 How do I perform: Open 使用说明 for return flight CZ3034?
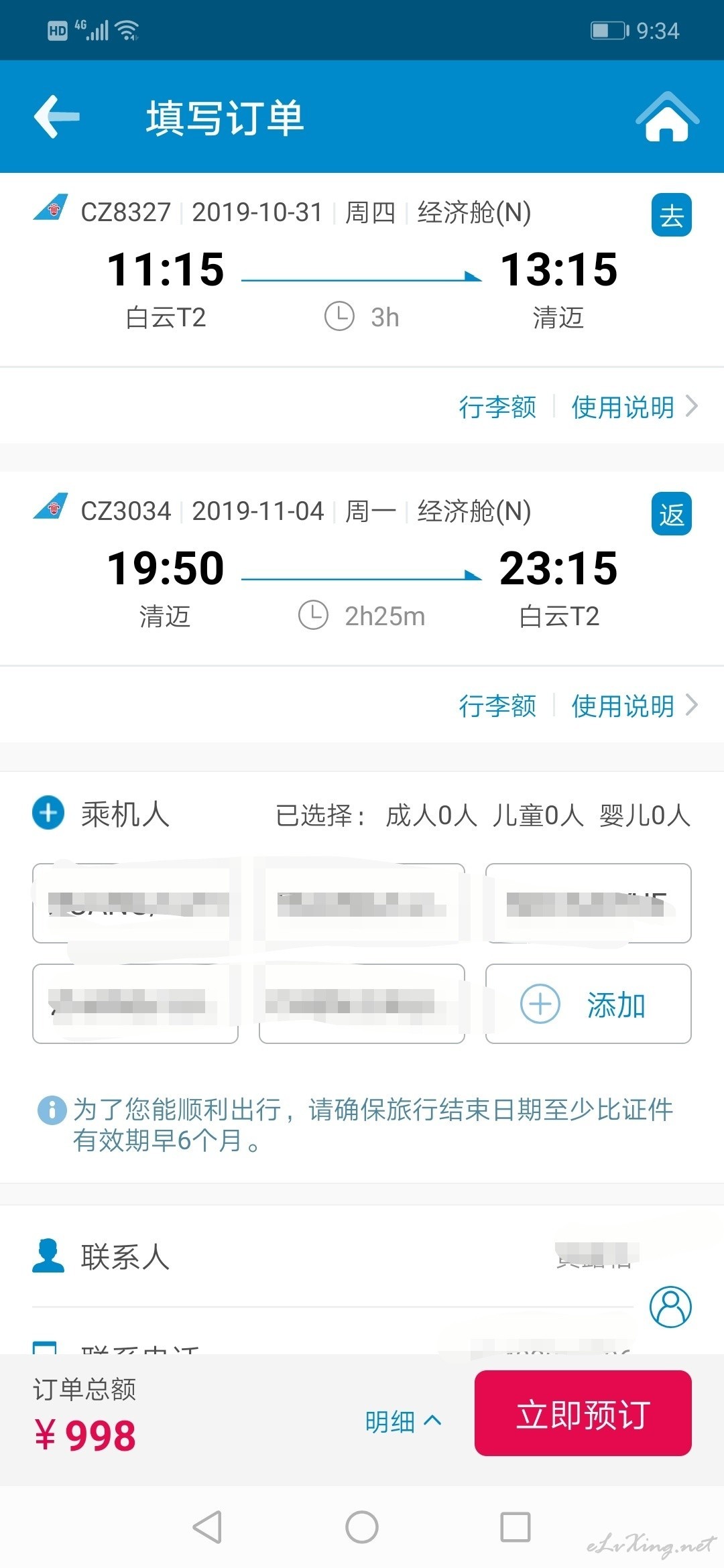[634, 706]
